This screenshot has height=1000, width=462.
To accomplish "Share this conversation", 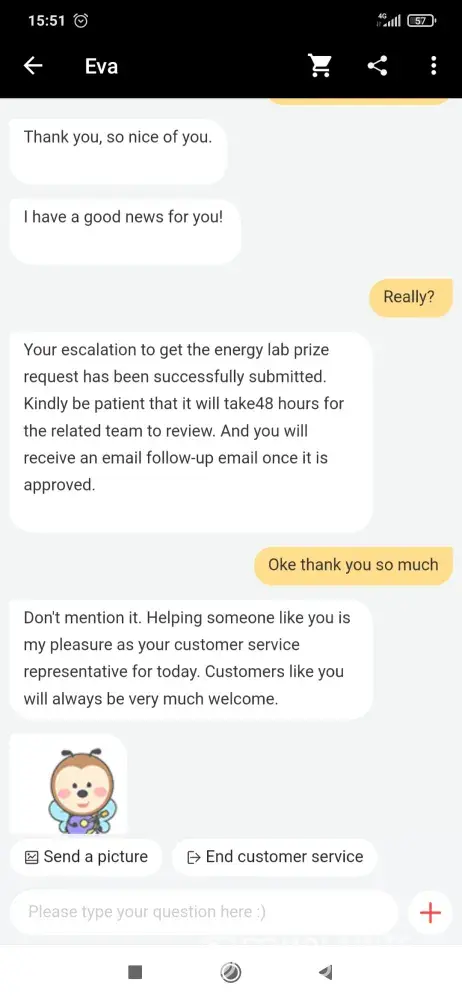I will (x=377, y=66).
